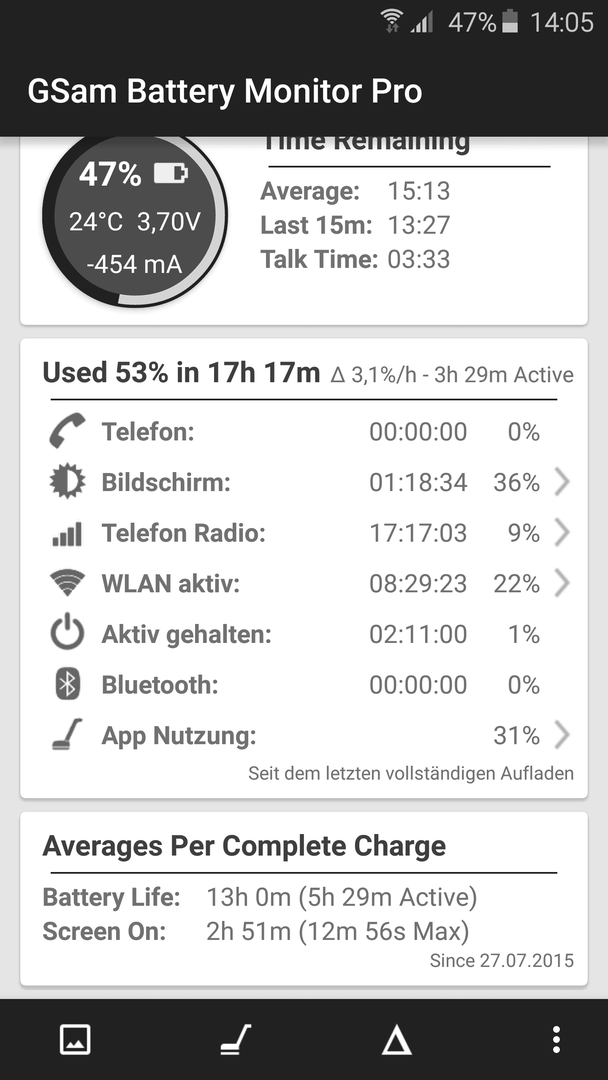The width and height of the screenshot is (608, 1080).
Task: Open WLAN aktiv usage details
Action: coord(304,584)
